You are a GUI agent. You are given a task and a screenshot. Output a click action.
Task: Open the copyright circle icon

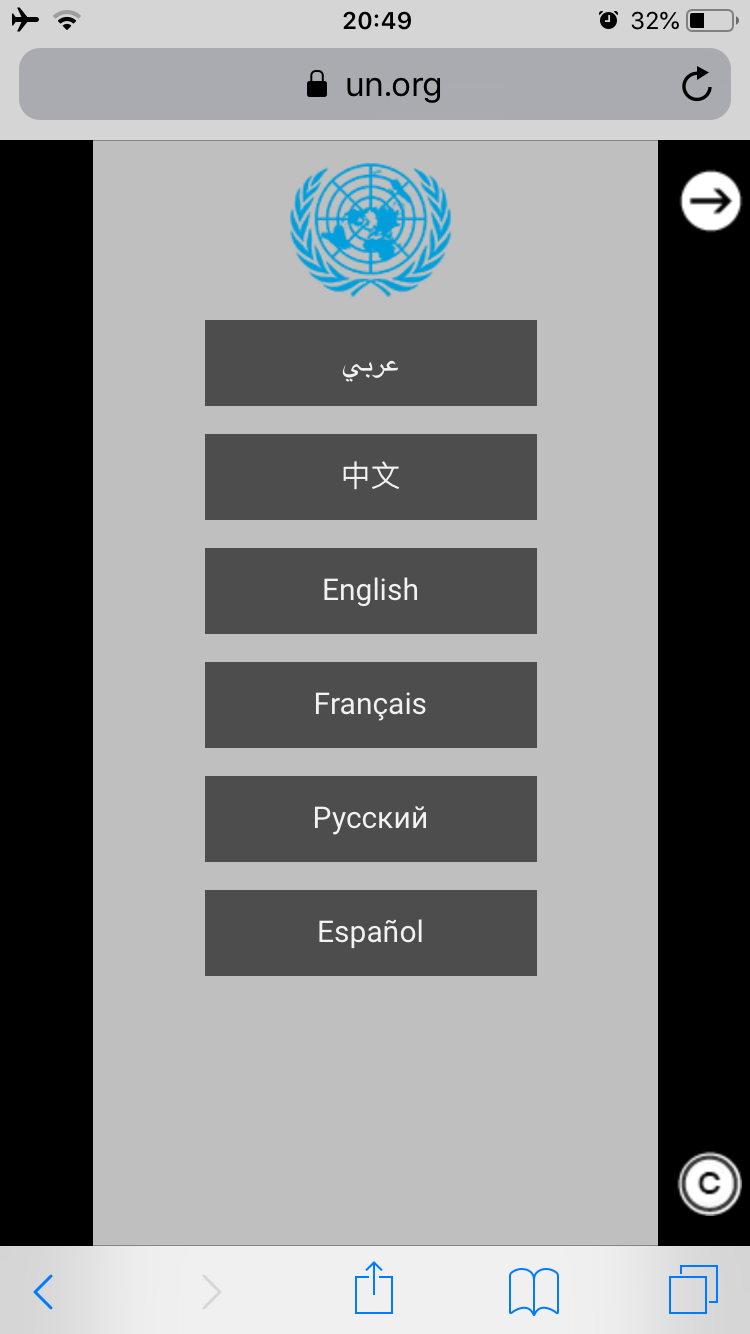[709, 1184]
